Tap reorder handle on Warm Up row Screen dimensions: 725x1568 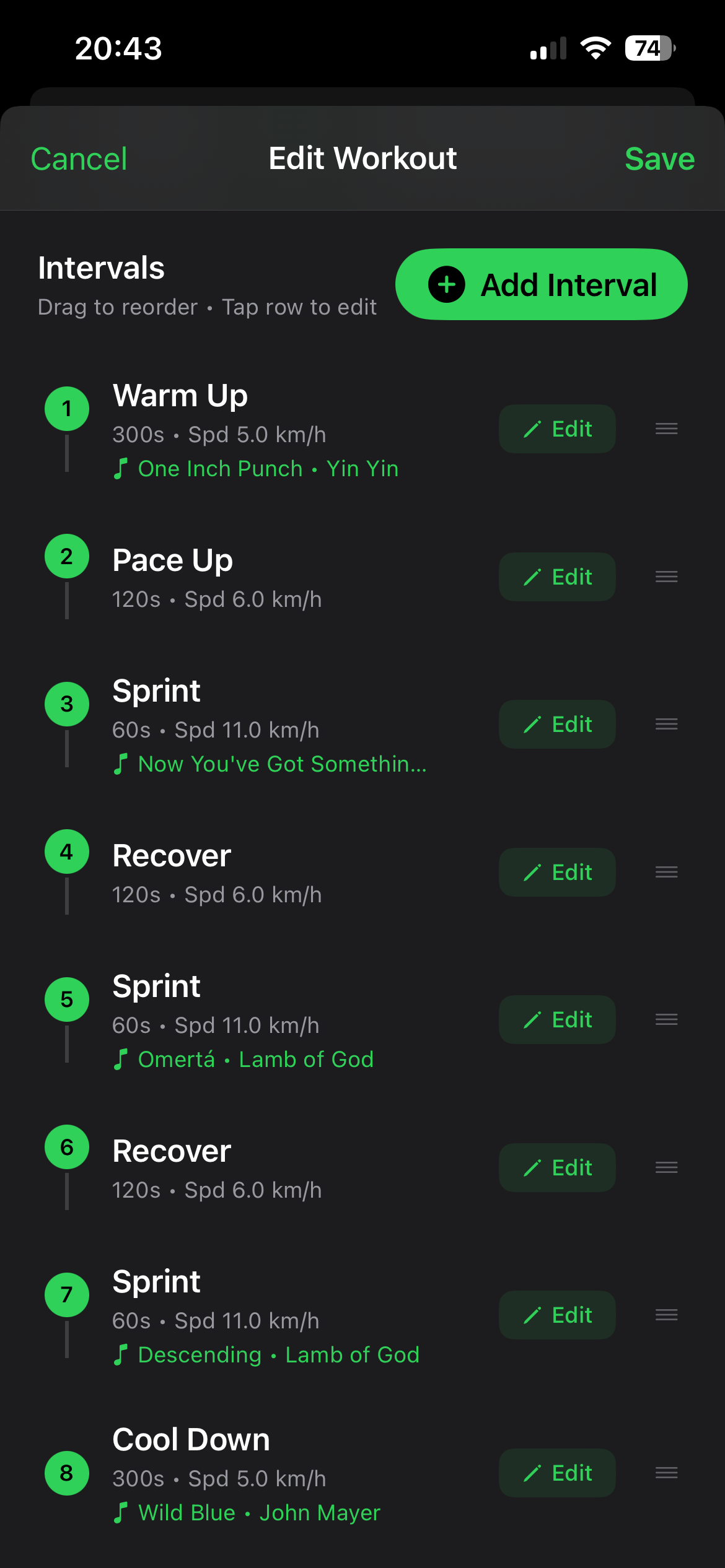tap(666, 429)
